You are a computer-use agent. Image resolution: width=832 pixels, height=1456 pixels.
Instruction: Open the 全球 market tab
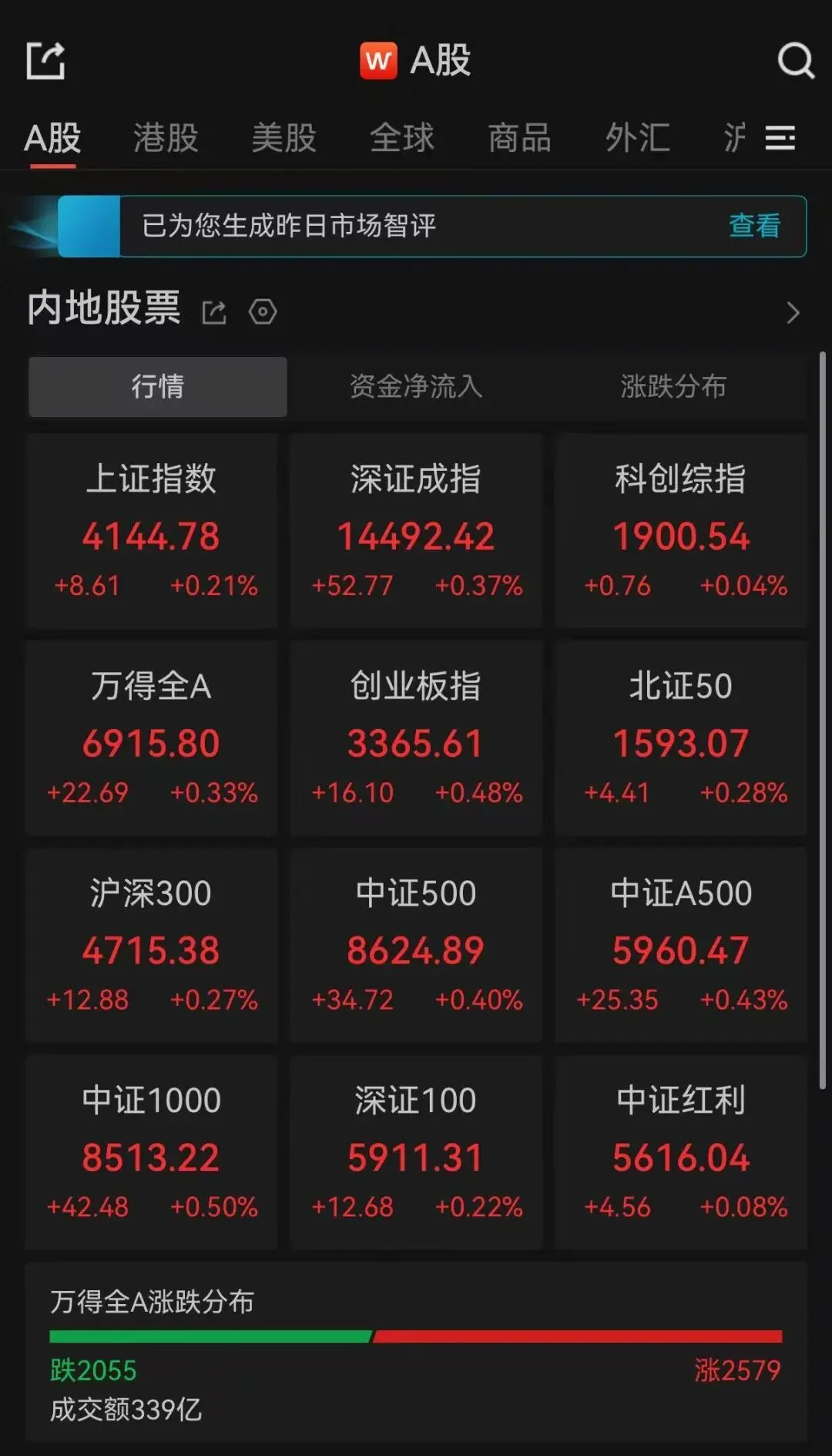coord(402,139)
